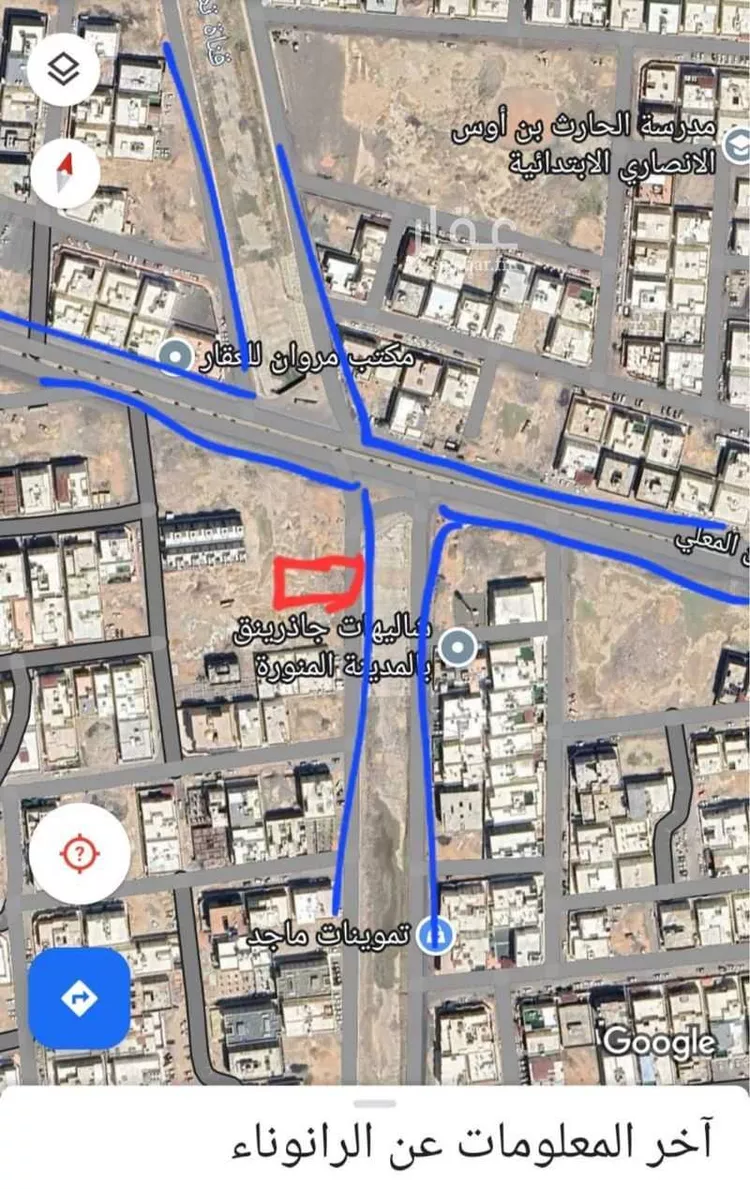Select the جاذرينق بالمدينة المنورة marker
This screenshot has height=1189, width=750.
tap(458, 647)
